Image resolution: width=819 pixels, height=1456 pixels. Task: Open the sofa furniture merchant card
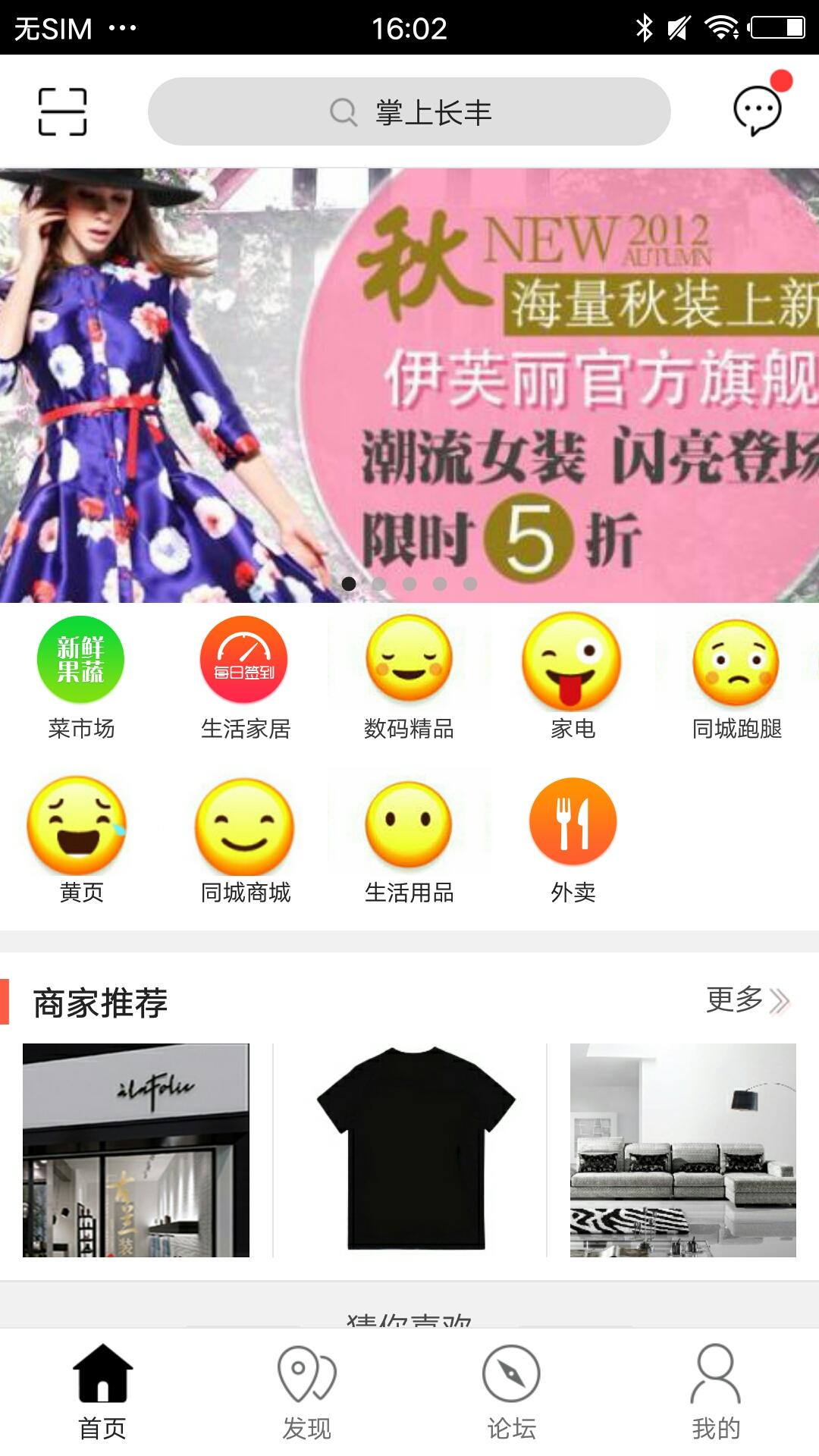pos(682,1150)
